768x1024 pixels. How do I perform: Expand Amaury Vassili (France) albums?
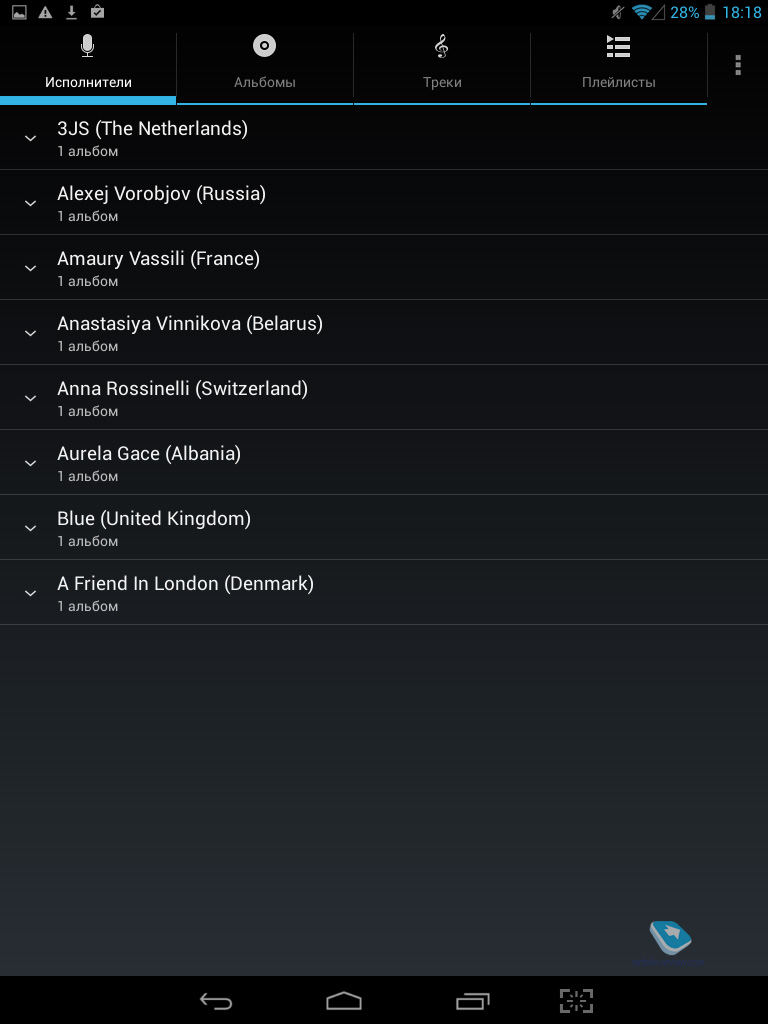31,268
